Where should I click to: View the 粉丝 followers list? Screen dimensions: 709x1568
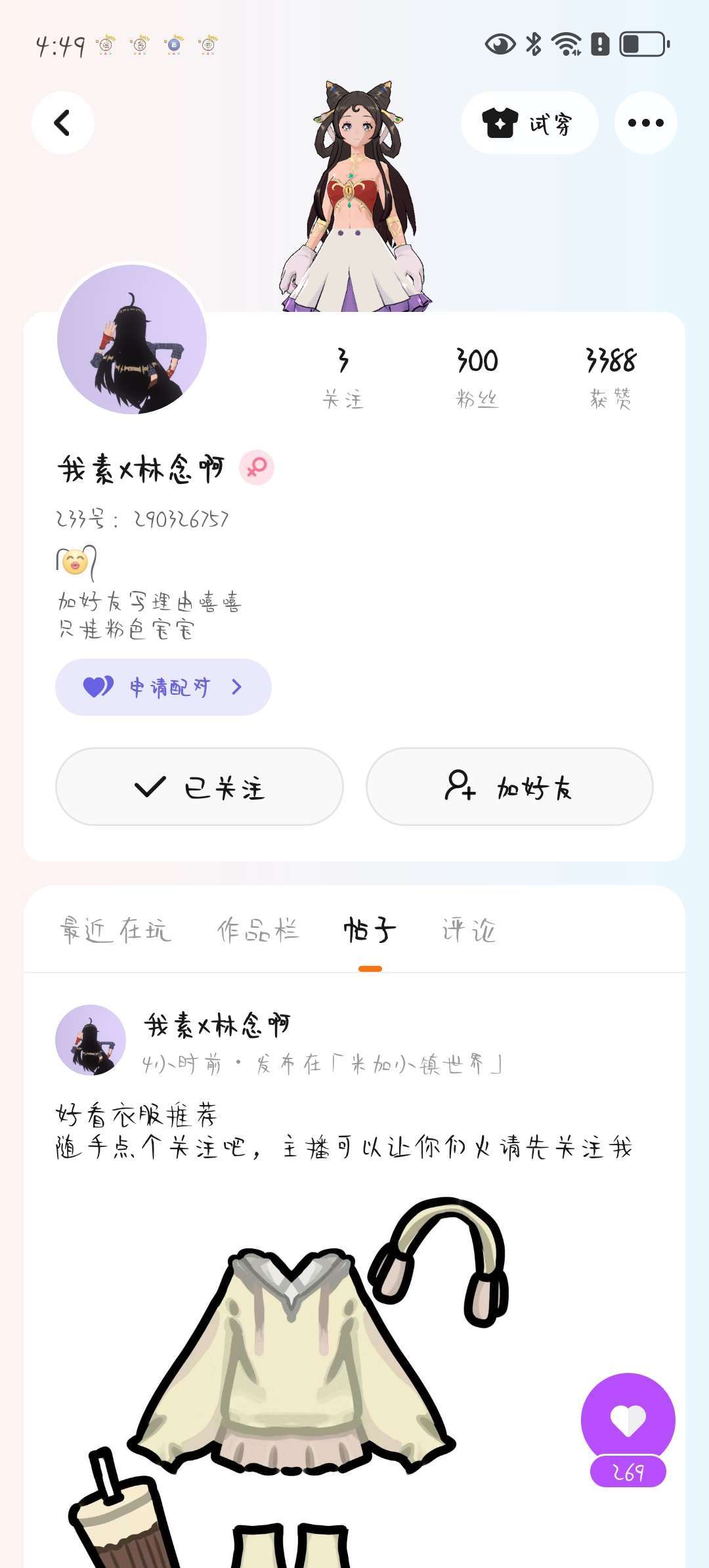click(477, 377)
